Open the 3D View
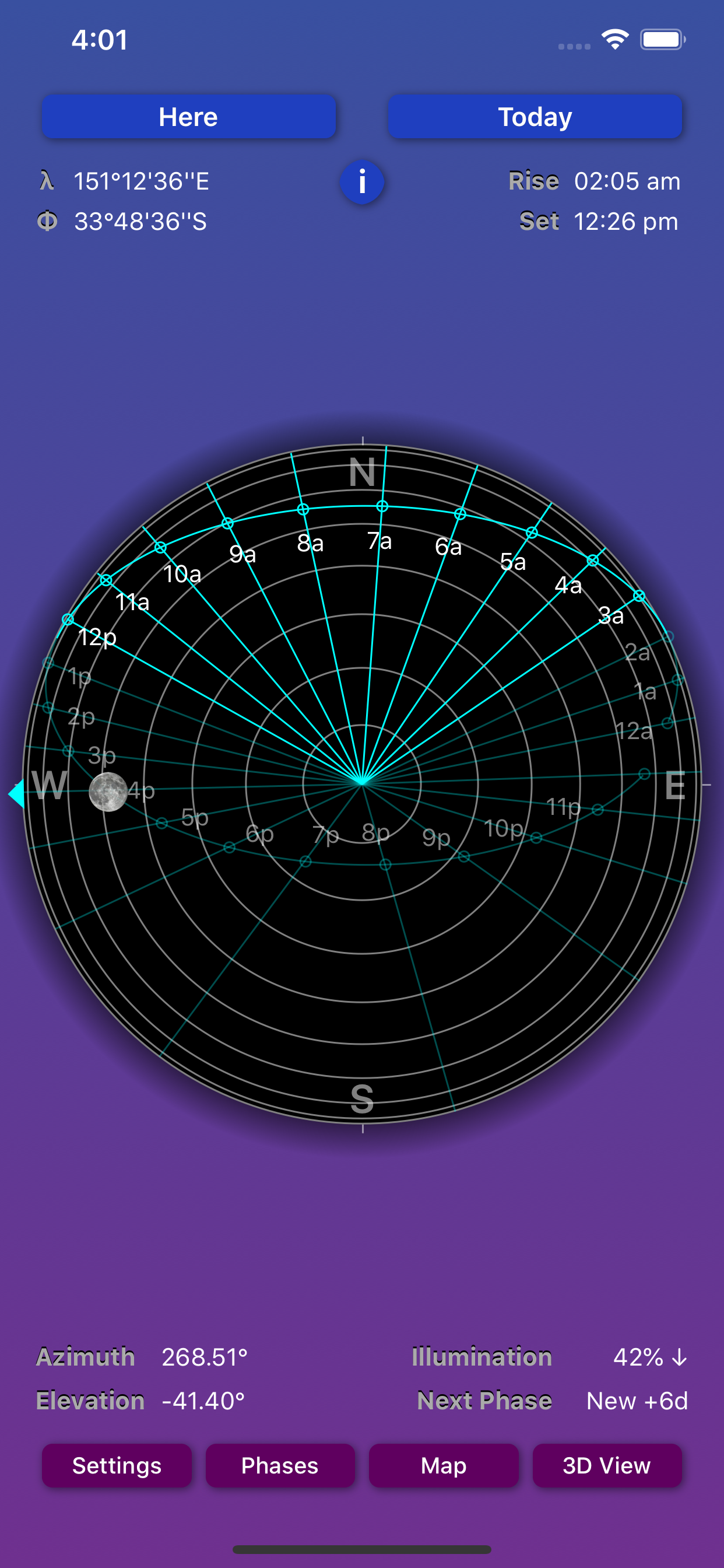This screenshot has width=724, height=1568. pos(607,1465)
